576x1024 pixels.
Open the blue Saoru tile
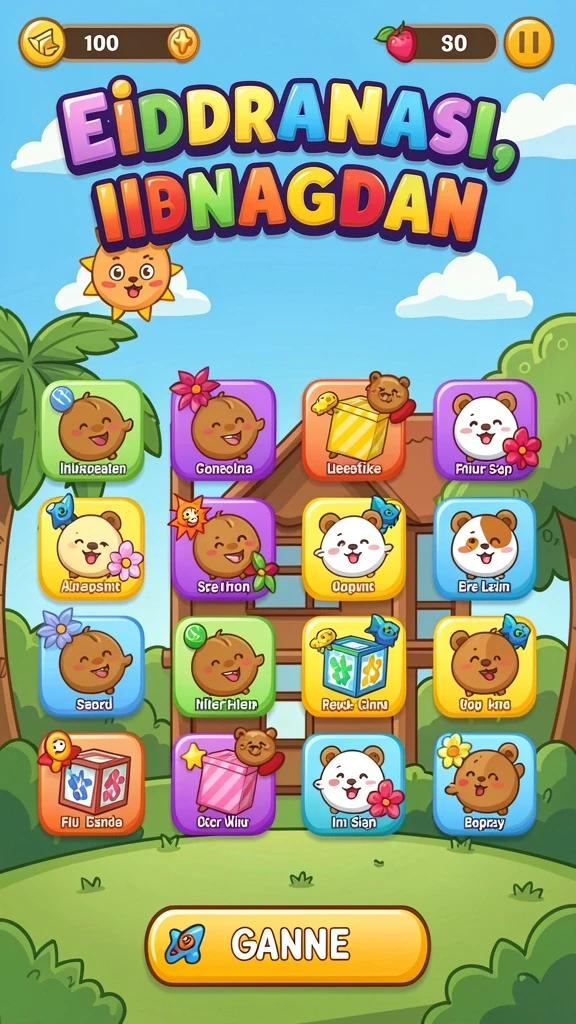92,666
